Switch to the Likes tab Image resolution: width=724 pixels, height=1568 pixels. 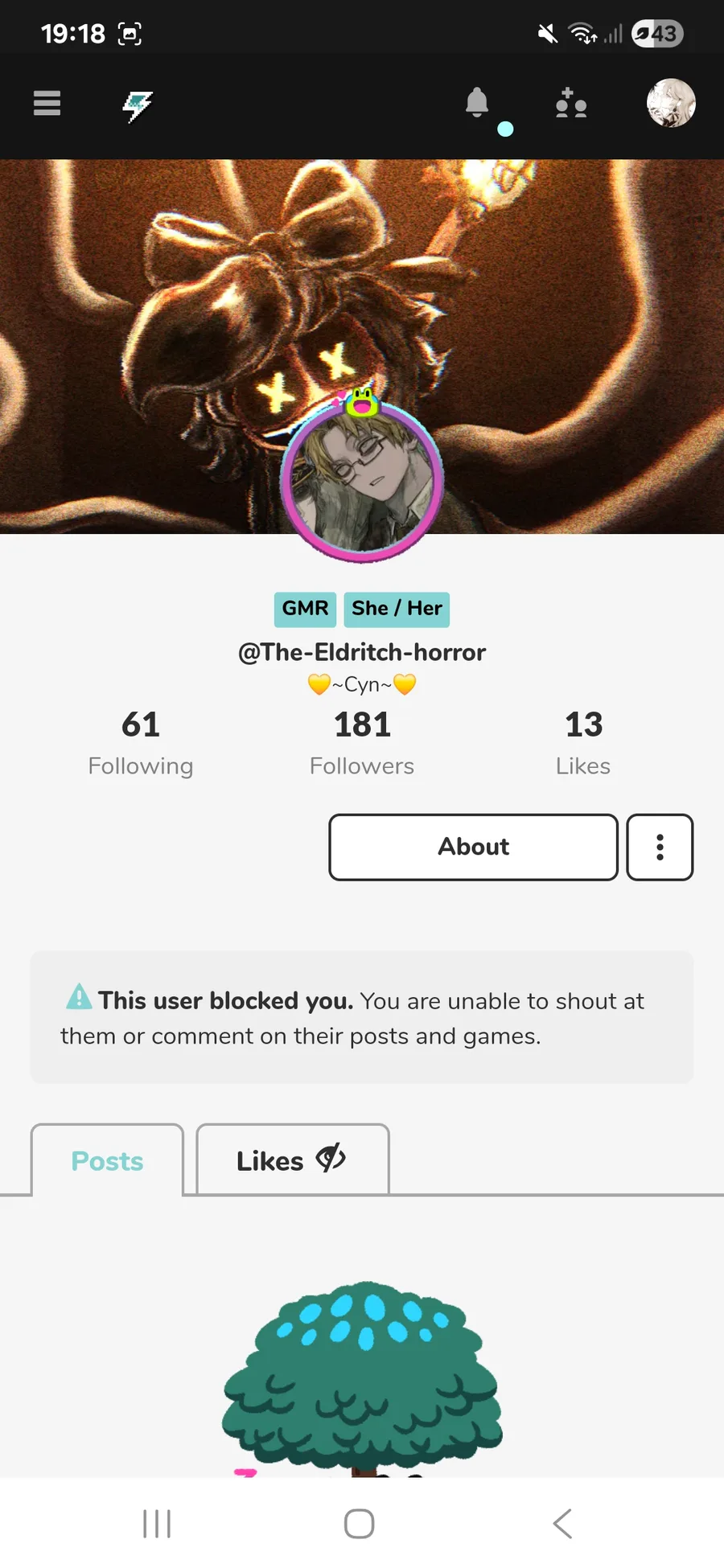[293, 1160]
